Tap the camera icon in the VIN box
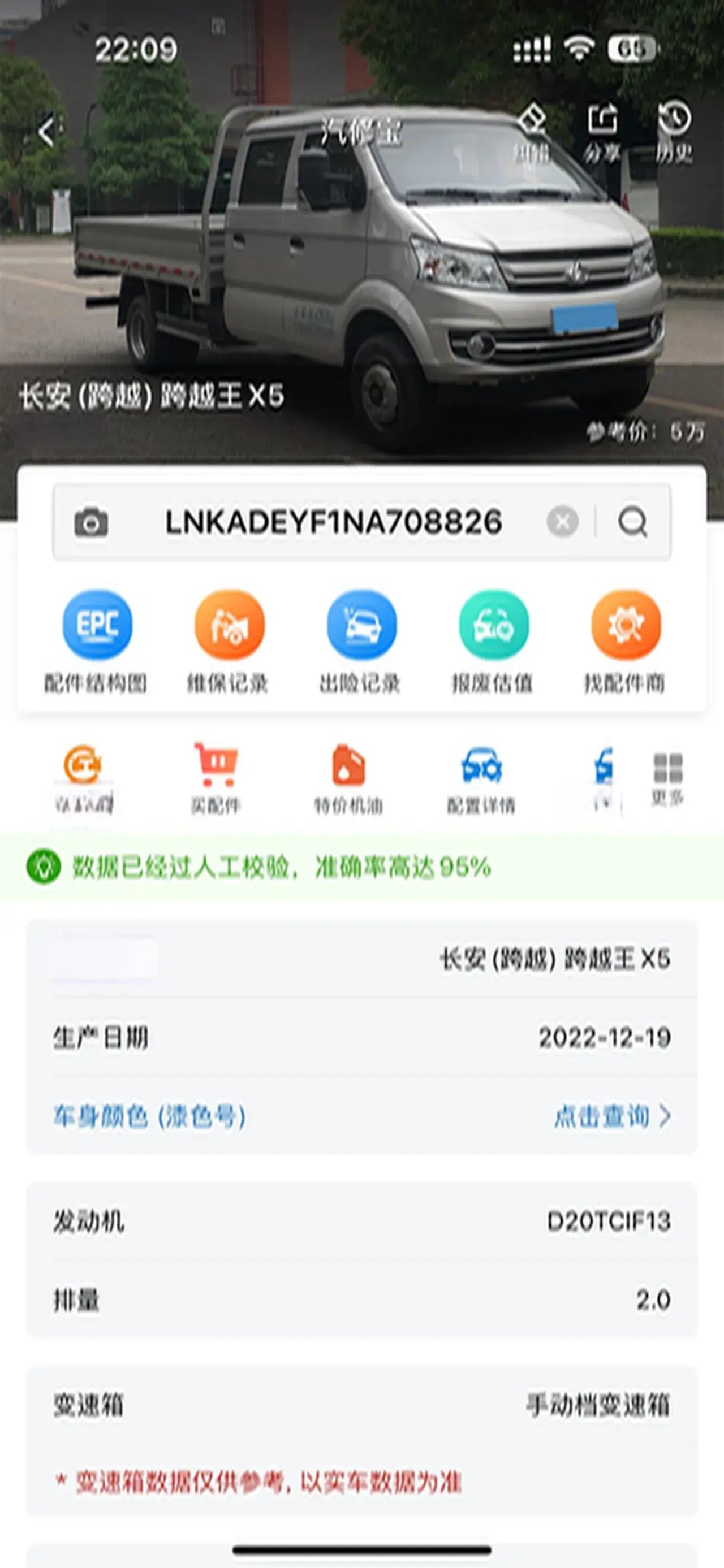Viewport: 724px width, 1568px height. point(91,522)
